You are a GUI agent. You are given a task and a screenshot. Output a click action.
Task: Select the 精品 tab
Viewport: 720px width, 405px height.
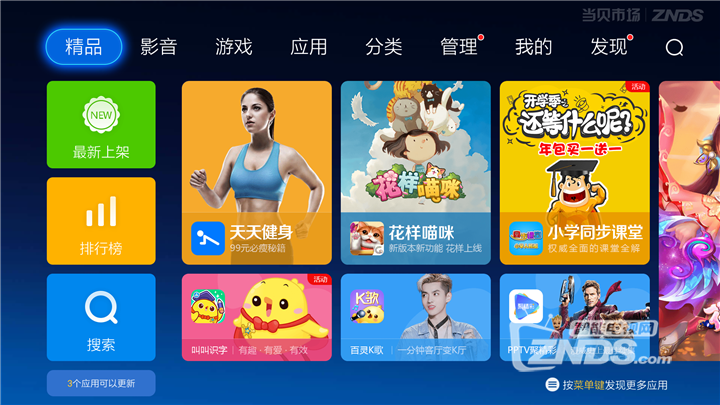pyautogui.click(x=83, y=46)
